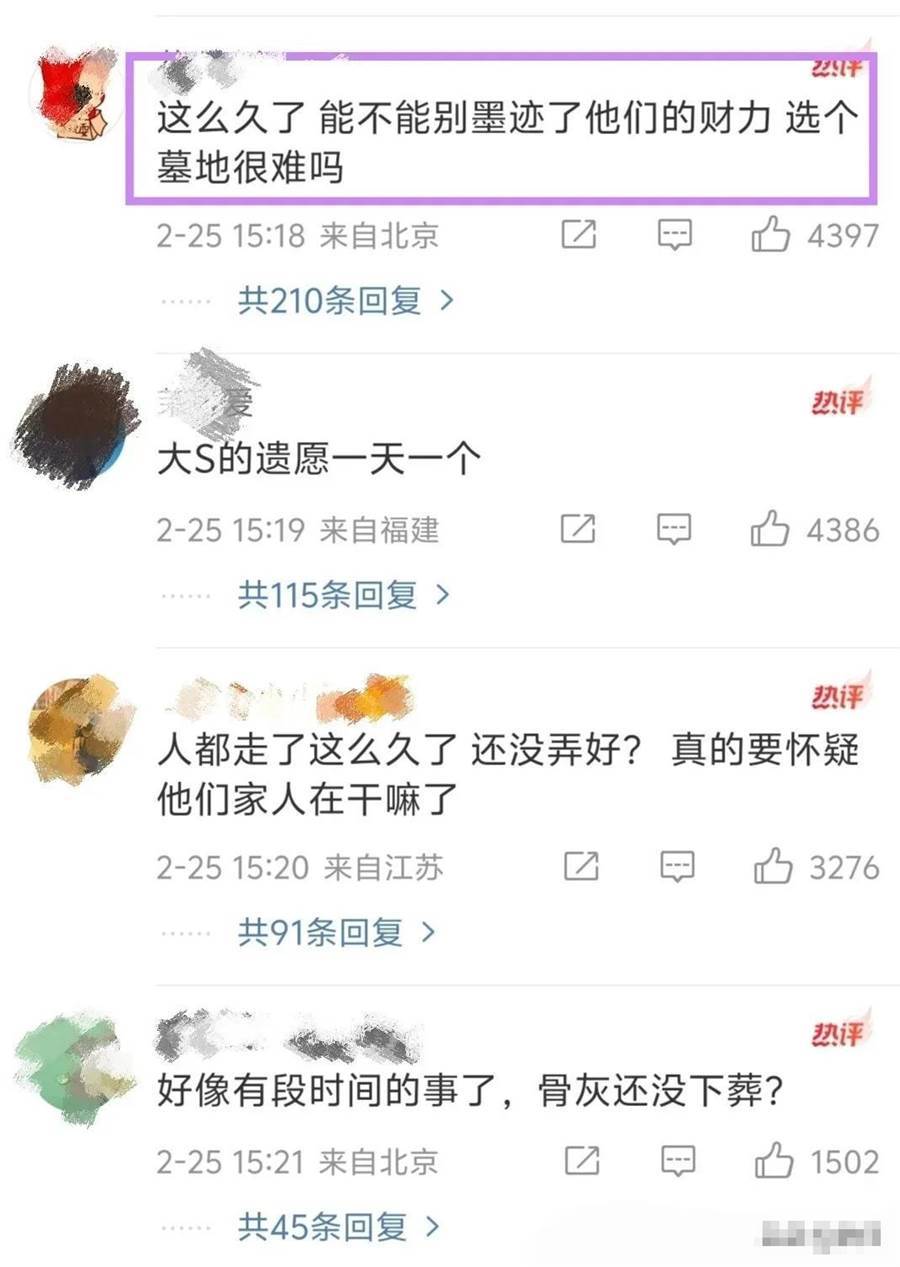Repost the comment from 福建
Screen dimensions: 900x1267
(579, 530)
